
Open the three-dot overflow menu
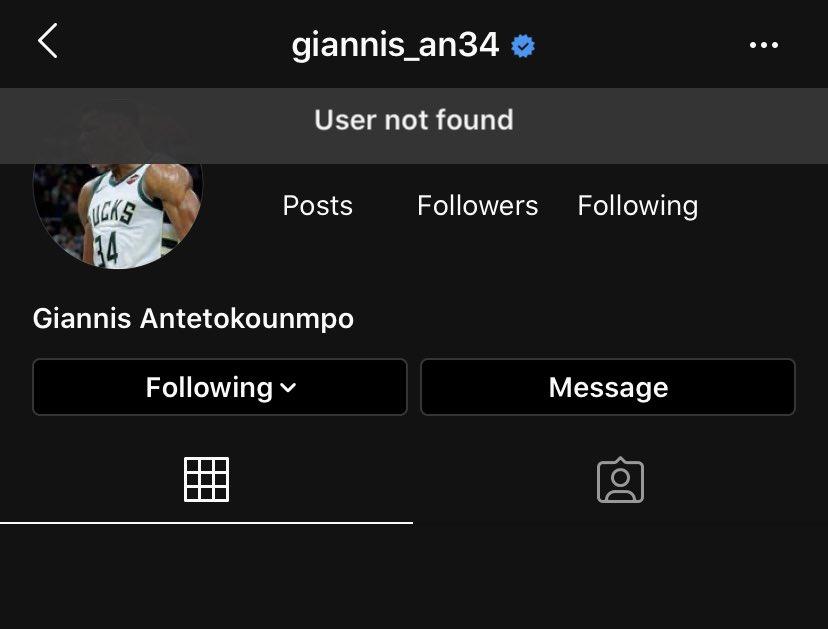763,45
